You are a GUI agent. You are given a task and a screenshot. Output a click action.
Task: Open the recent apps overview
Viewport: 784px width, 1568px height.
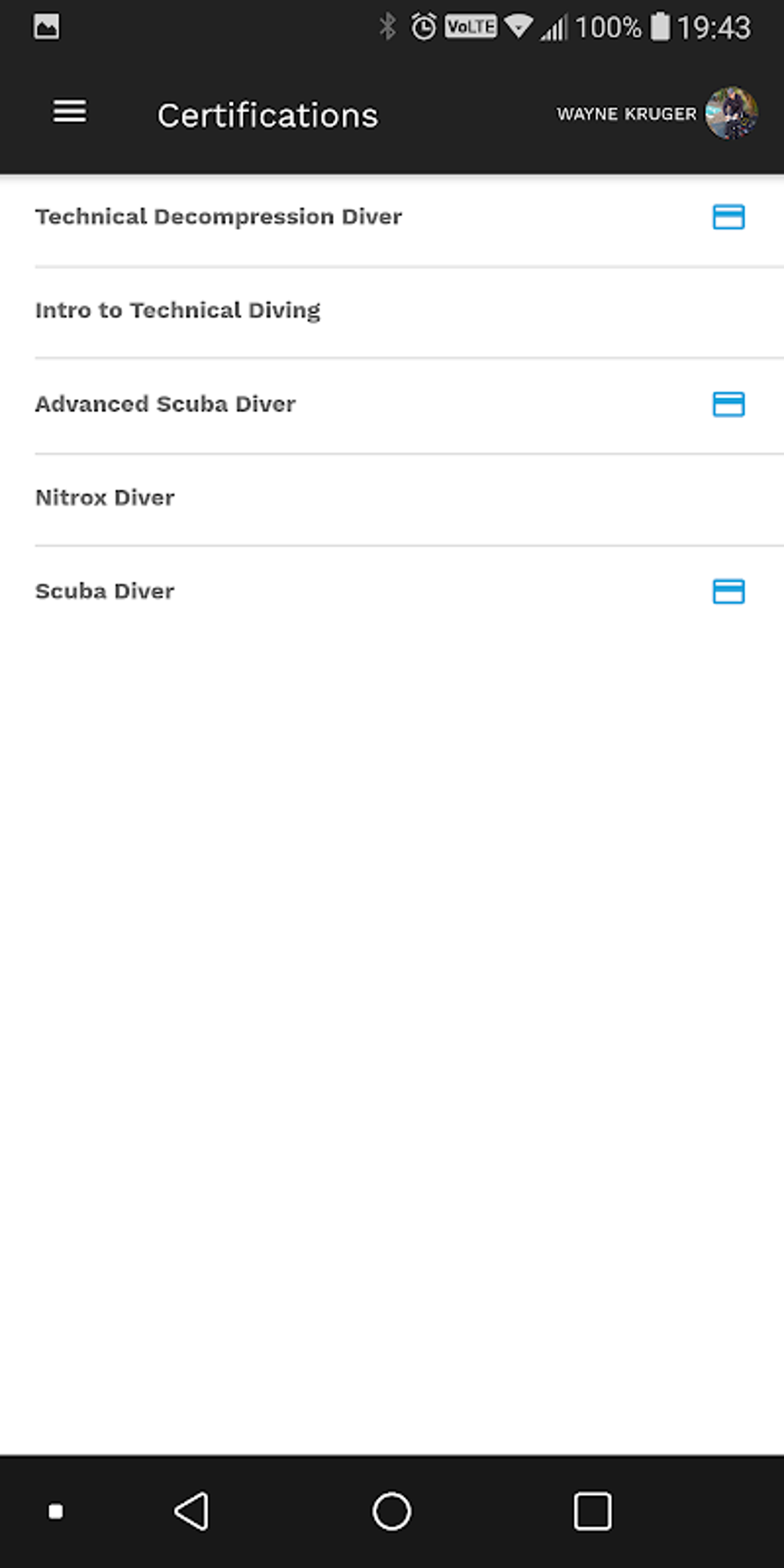point(592,1510)
